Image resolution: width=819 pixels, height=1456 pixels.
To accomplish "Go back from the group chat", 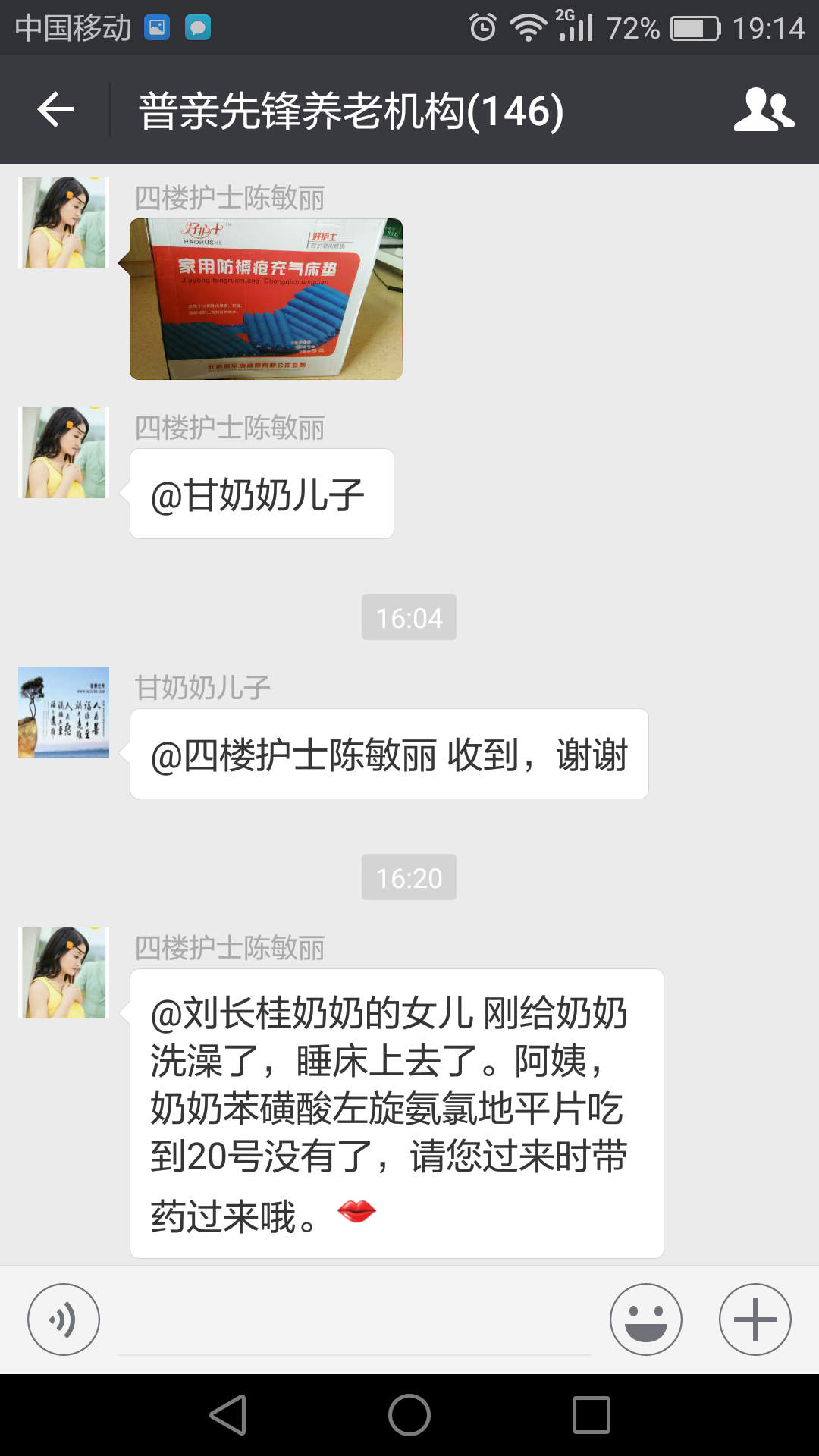I will coord(55,110).
